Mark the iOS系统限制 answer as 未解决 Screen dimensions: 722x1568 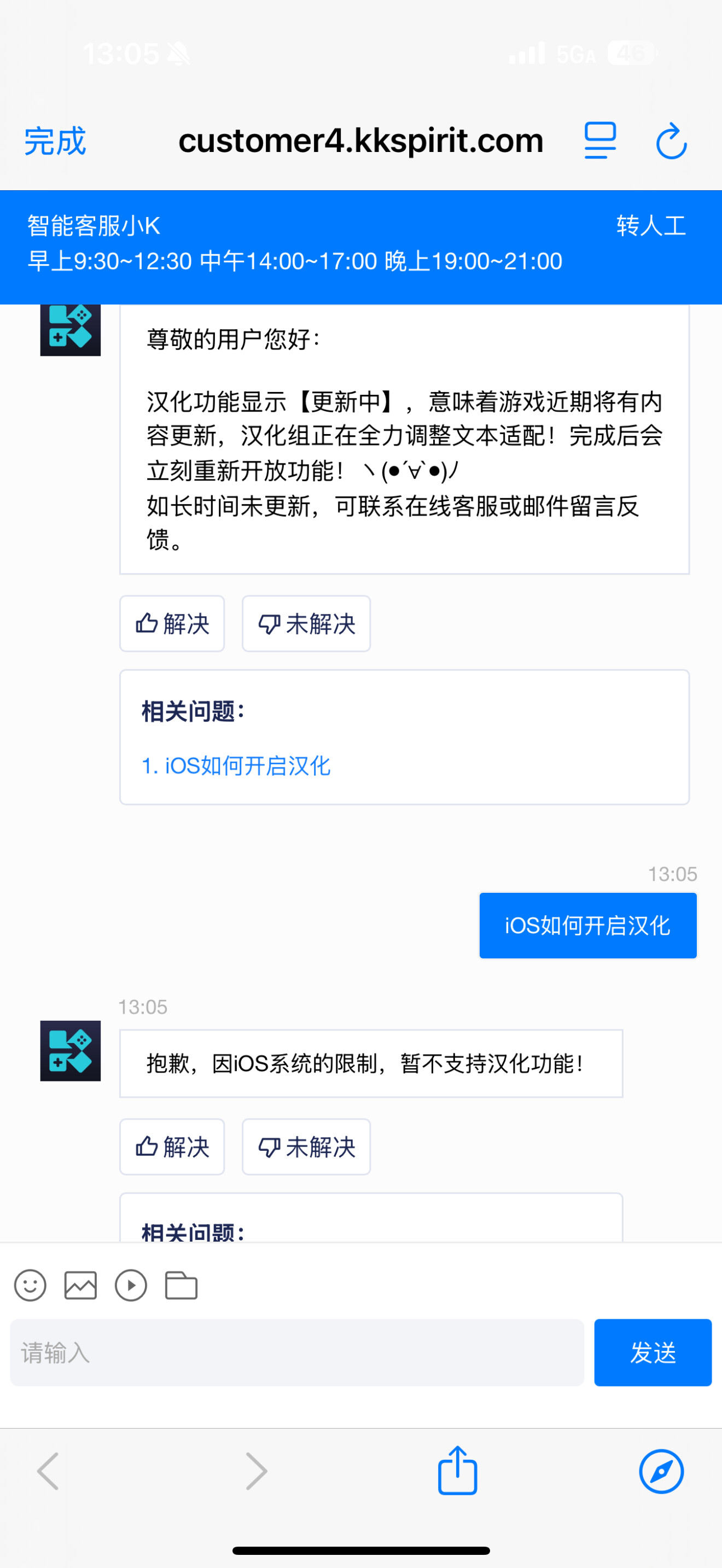click(306, 1148)
